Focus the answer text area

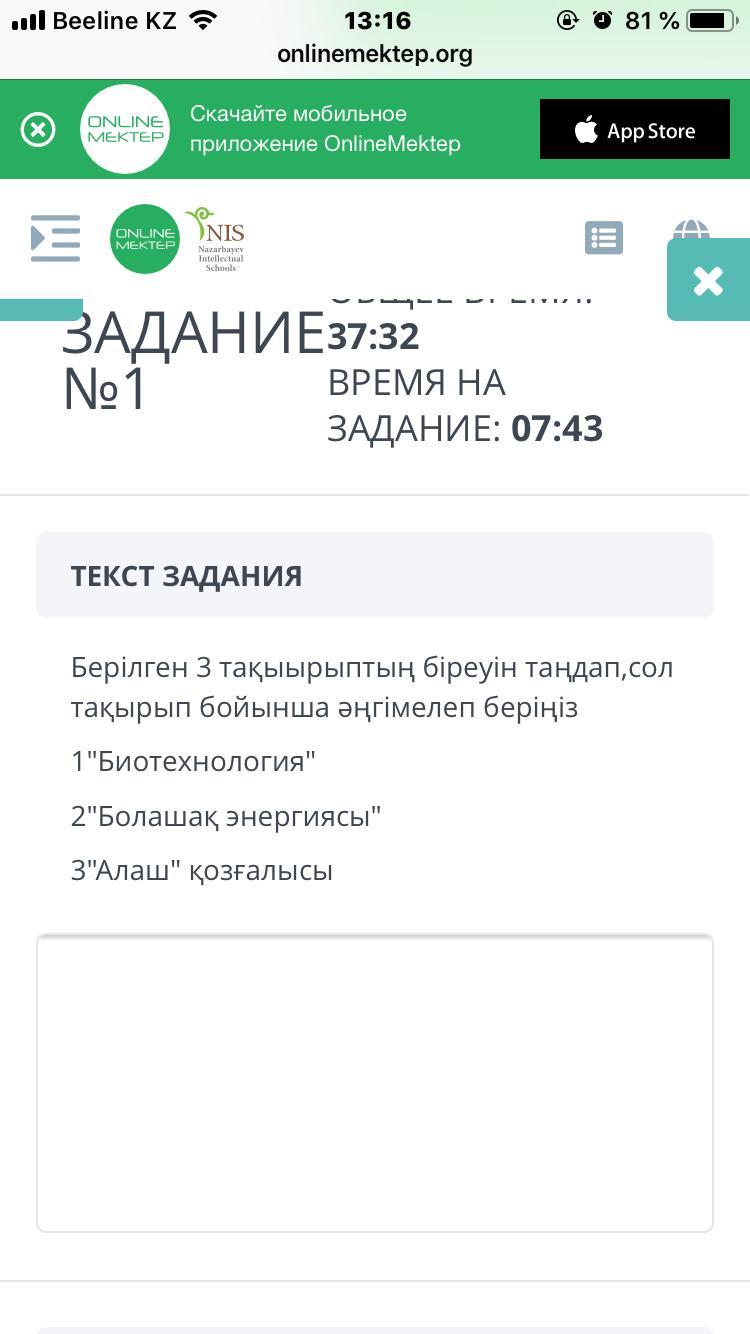pos(375,1083)
